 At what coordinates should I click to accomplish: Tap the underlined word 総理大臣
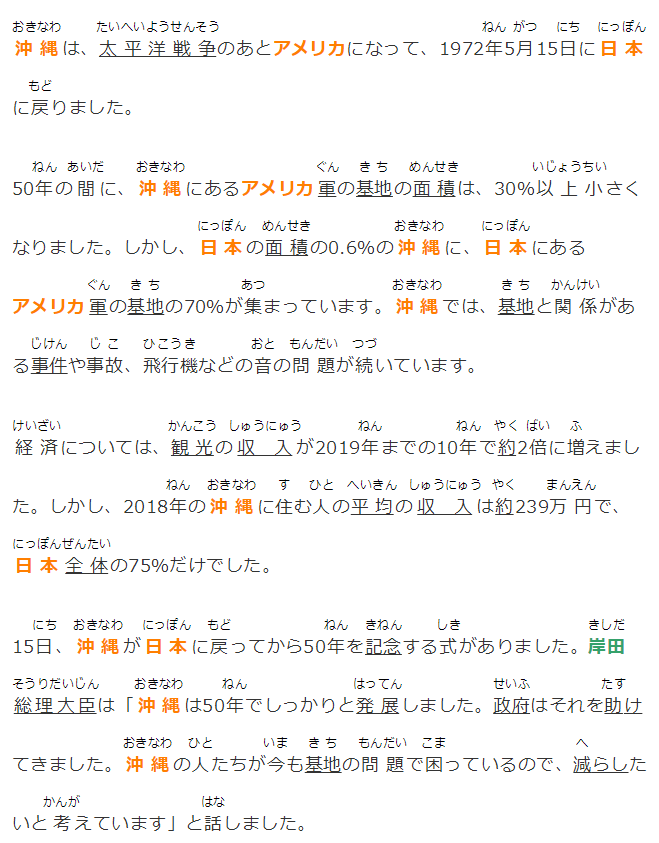56,705
